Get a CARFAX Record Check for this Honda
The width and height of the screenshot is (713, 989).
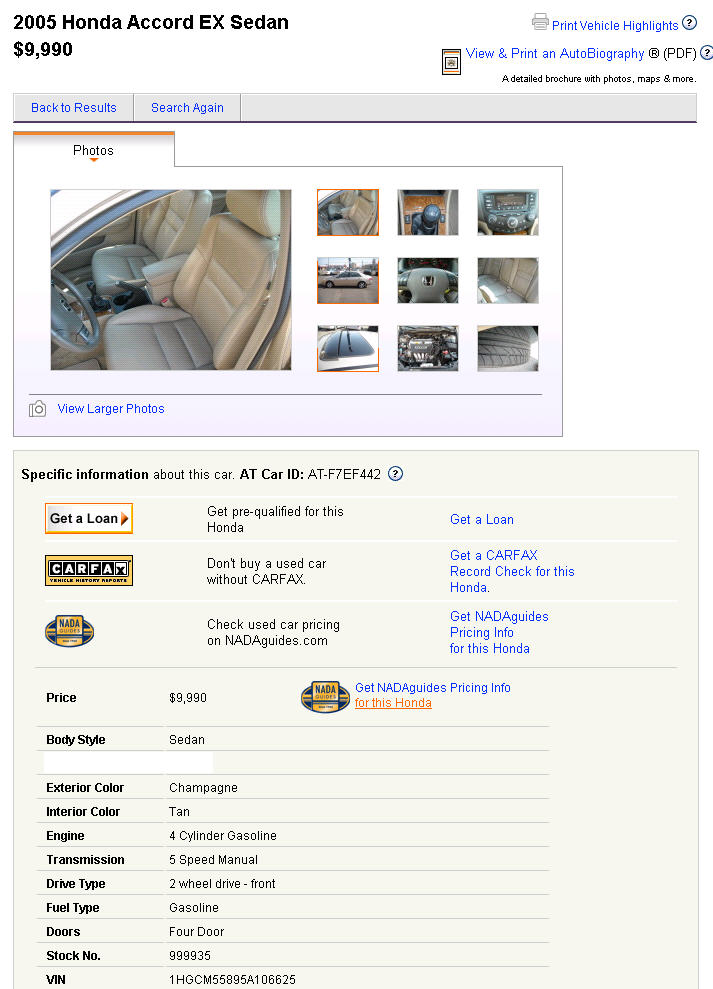(x=511, y=571)
